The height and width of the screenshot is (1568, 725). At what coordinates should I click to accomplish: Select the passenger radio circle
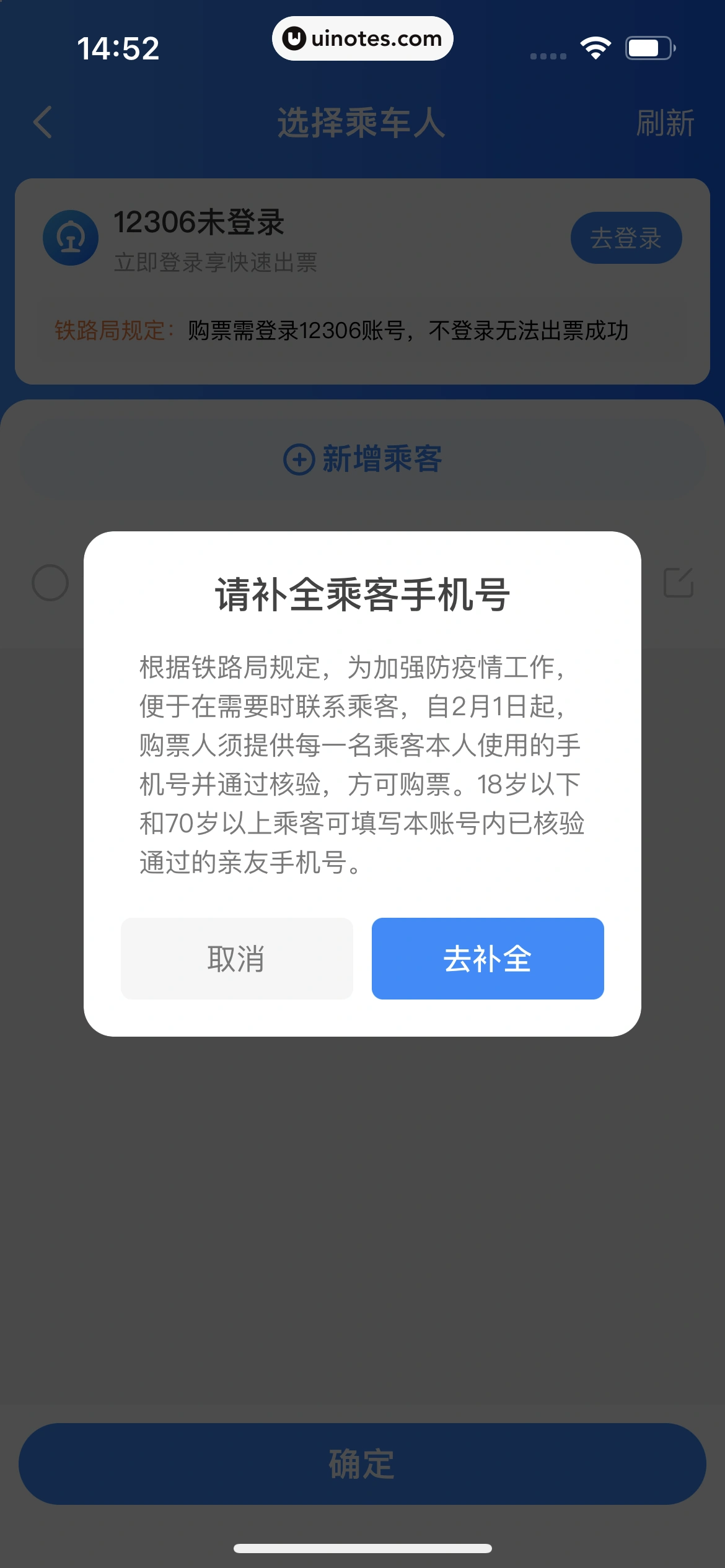point(50,583)
